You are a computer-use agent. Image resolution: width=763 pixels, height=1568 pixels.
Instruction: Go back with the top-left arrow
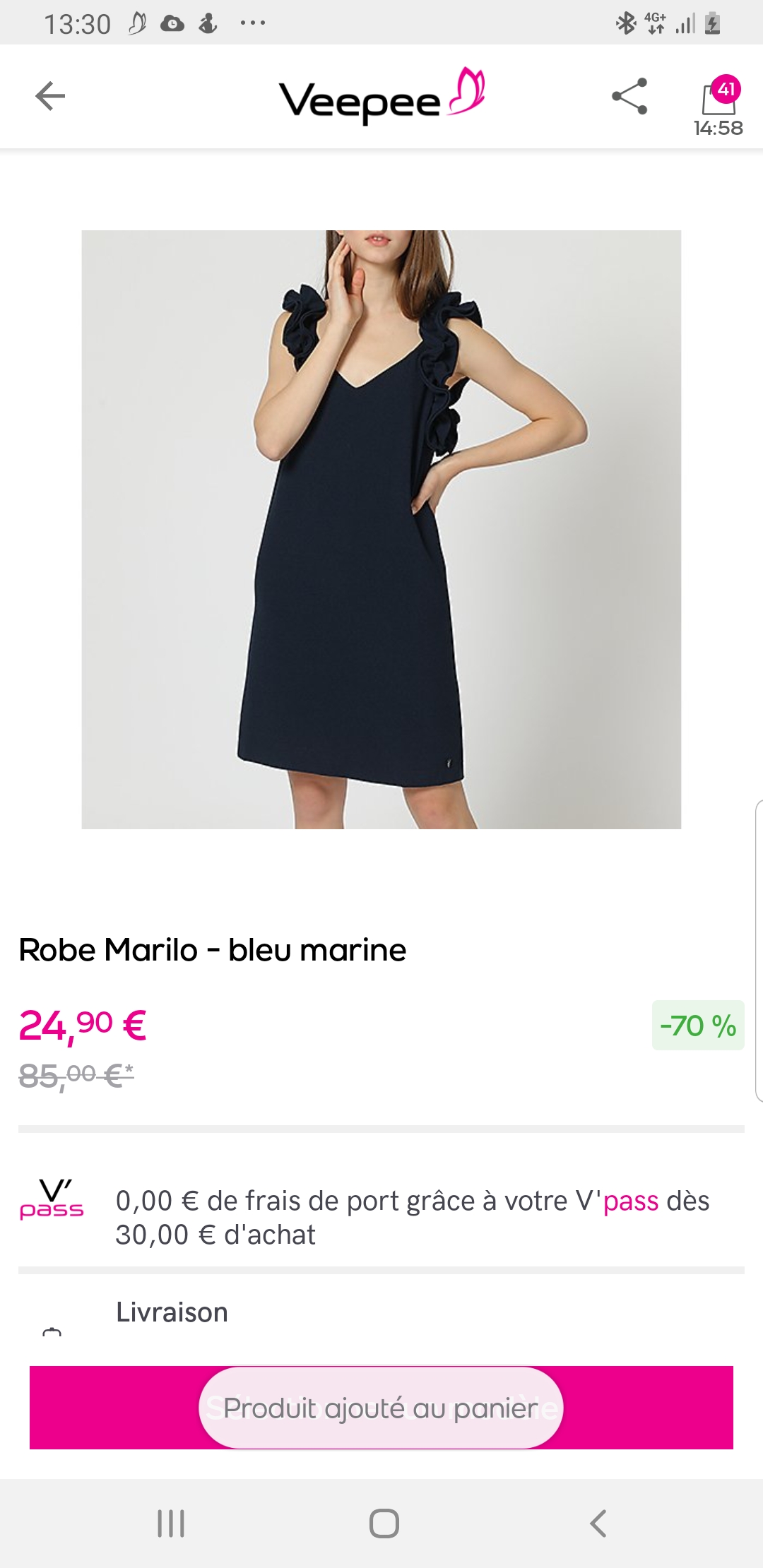coord(50,96)
